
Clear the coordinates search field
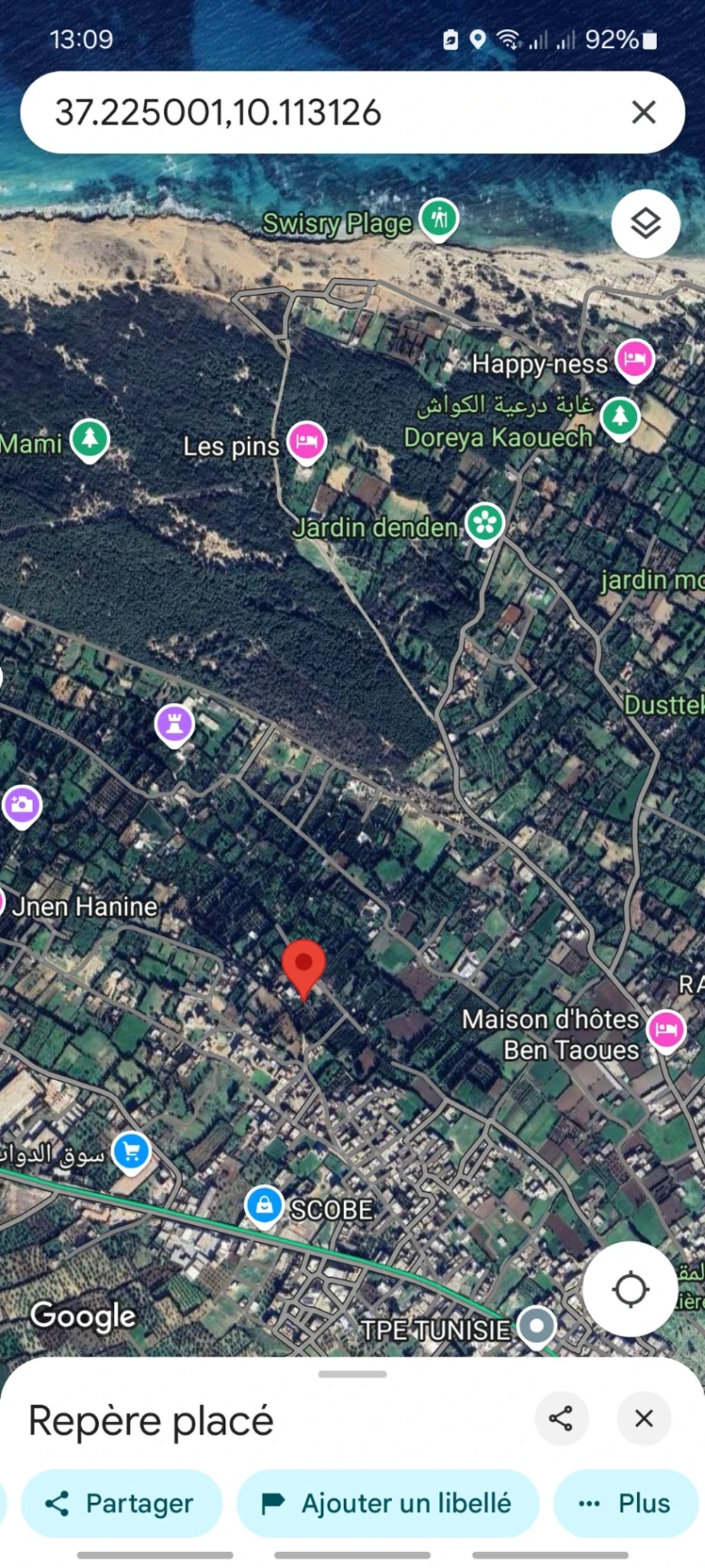[x=643, y=112]
